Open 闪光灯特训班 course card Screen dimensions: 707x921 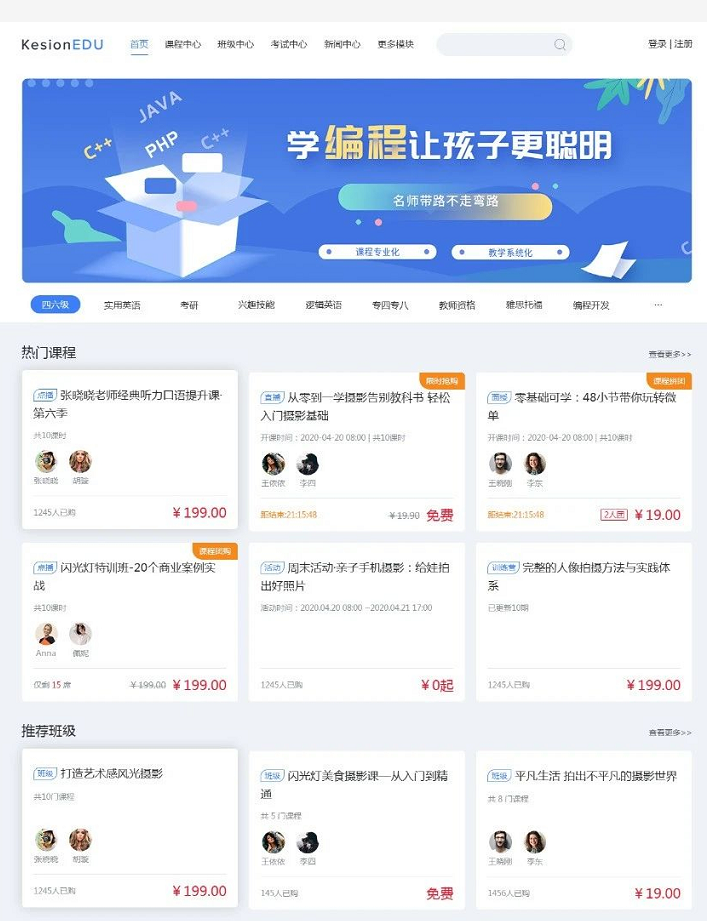tap(137, 576)
